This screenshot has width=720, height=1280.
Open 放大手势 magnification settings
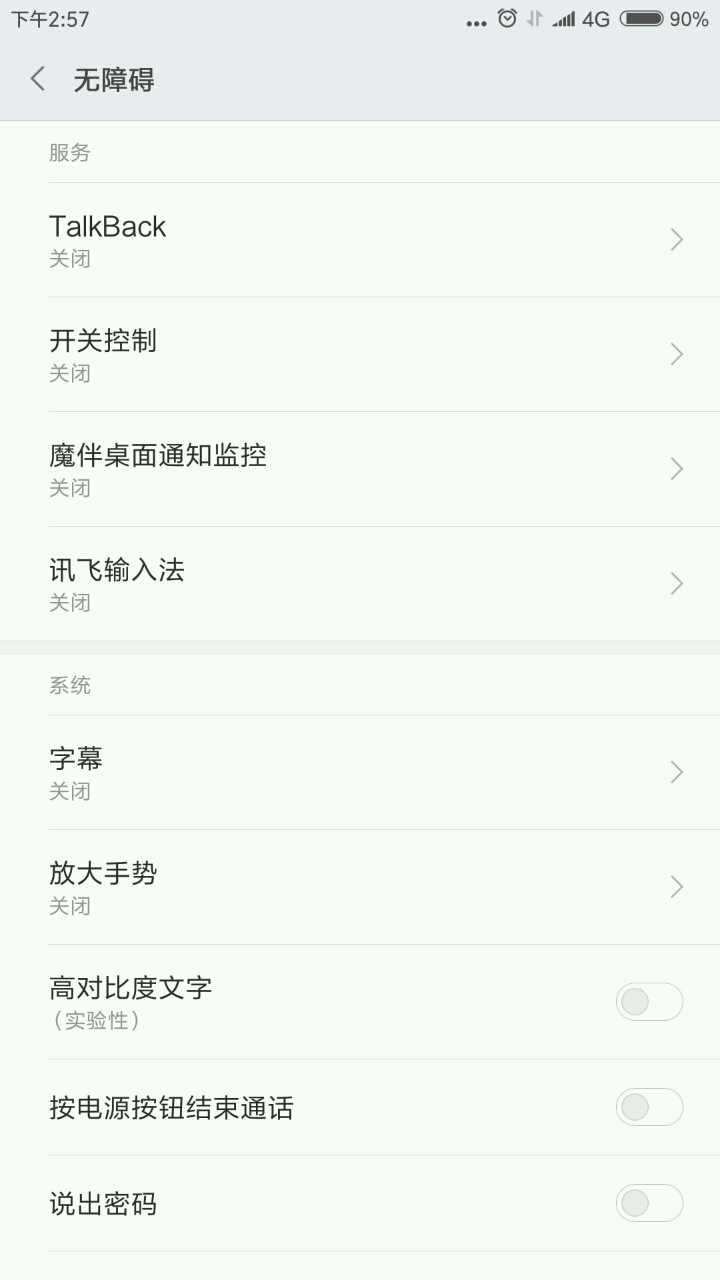tap(360, 887)
